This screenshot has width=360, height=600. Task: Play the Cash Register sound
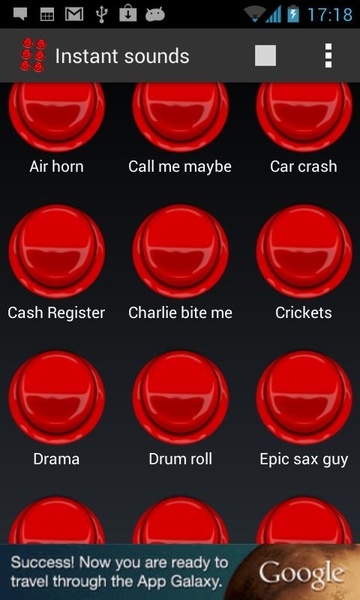coord(57,251)
